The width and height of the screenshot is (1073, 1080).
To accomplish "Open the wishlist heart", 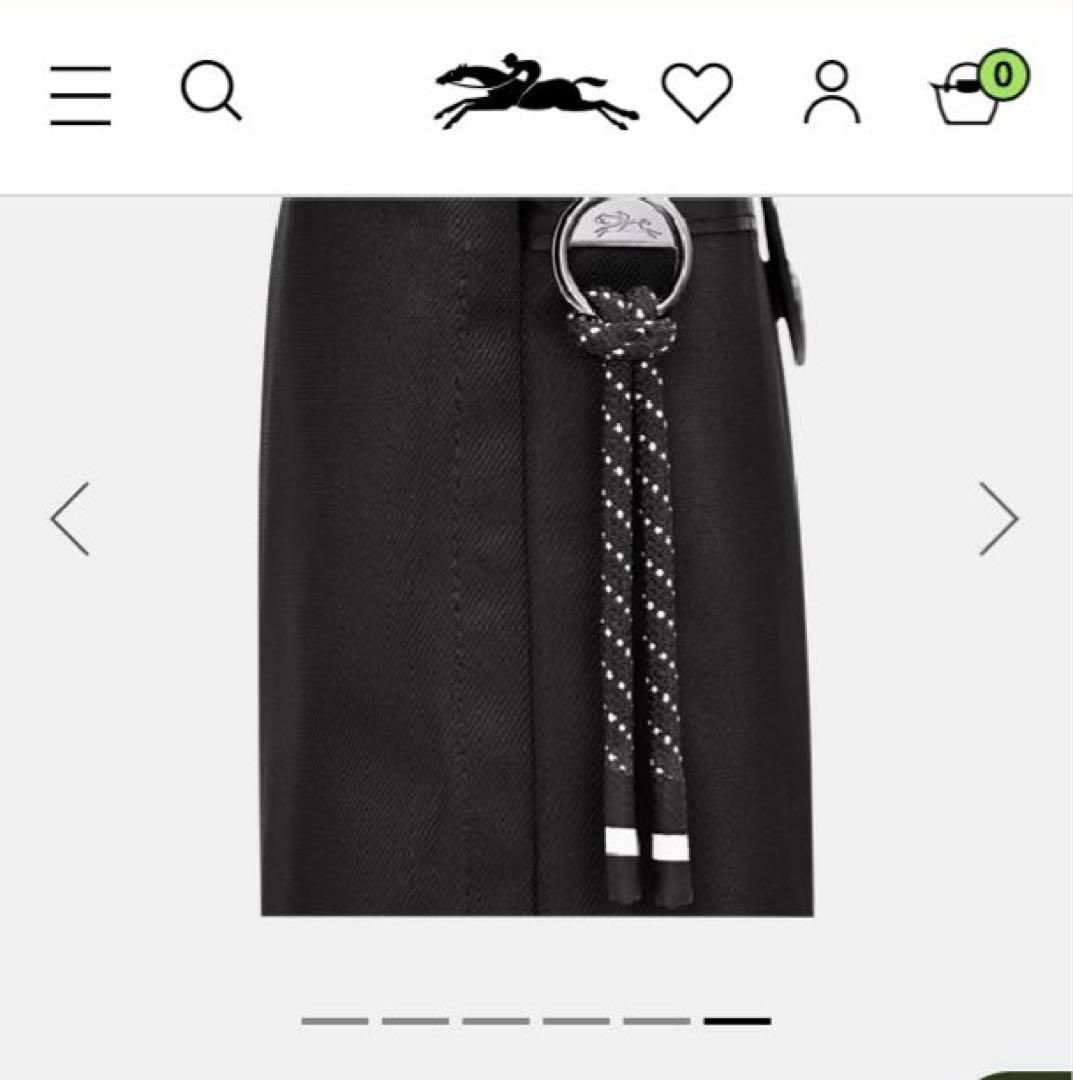I will coord(697,93).
